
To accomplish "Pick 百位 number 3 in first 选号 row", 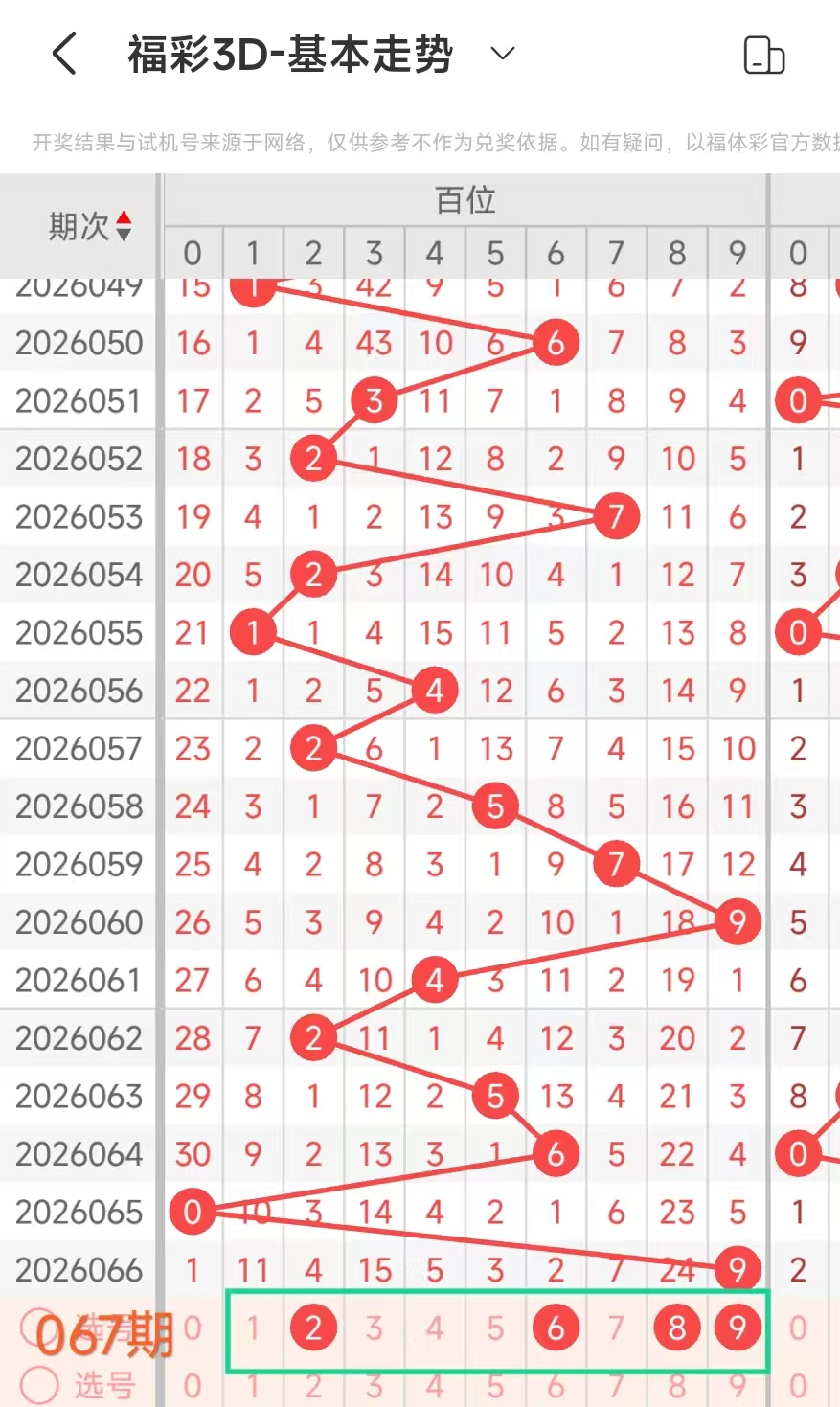I will (x=374, y=1328).
